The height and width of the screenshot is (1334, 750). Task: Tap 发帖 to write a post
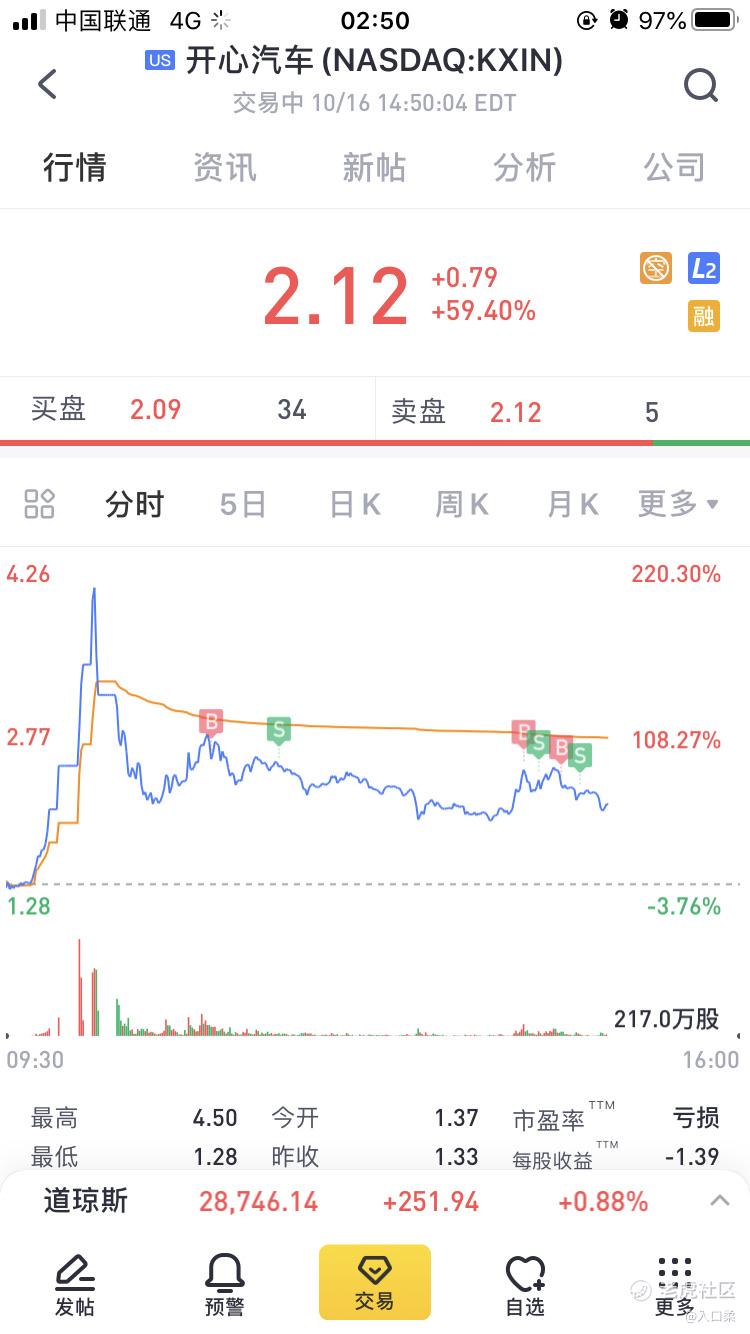pyautogui.click(x=75, y=1285)
